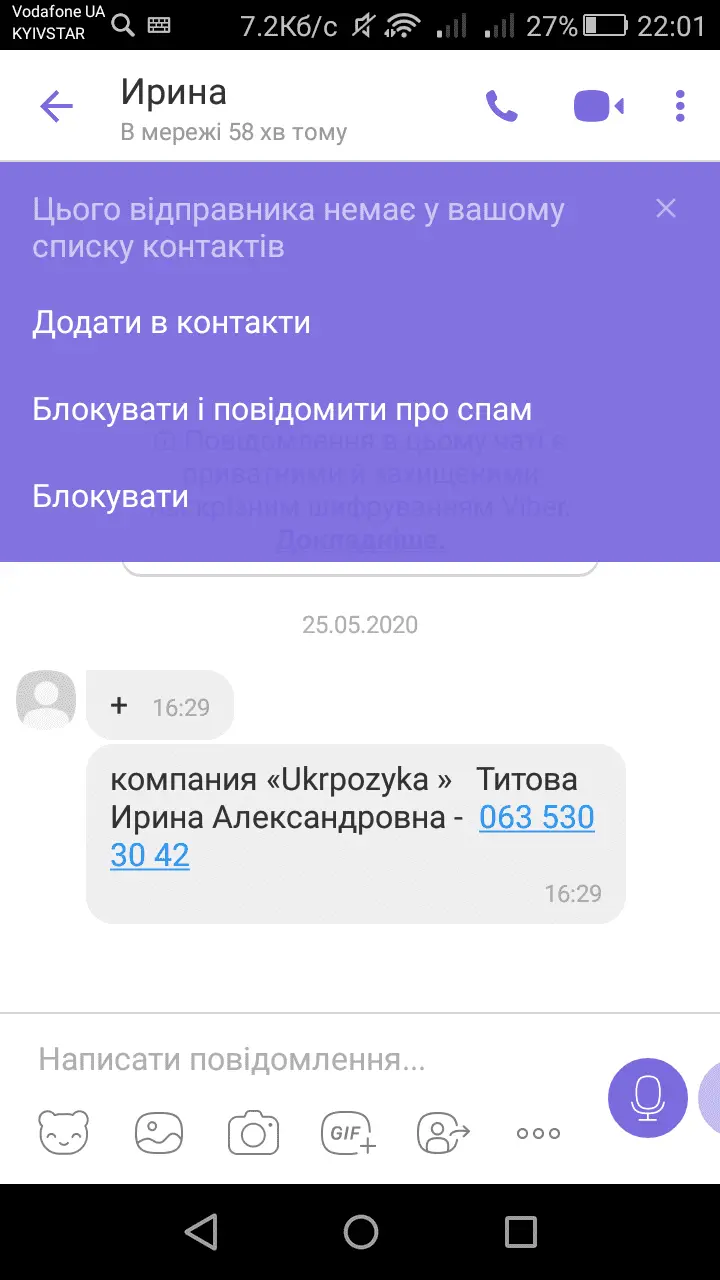Open the three-dot overflow menu
This screenshot has width=720, height=1280.
click(x=680, y=106)
